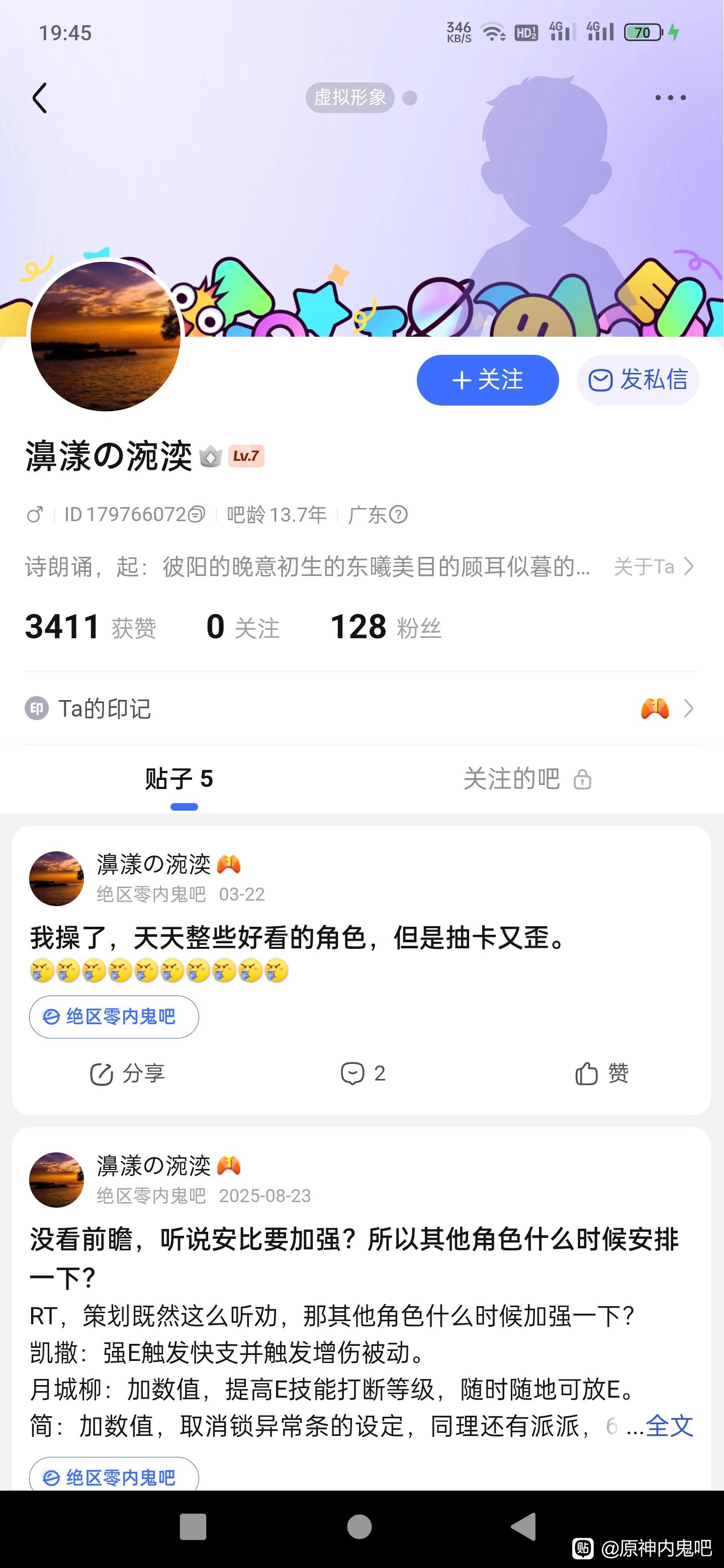
Task: Share the 03-22 post
Action: pyautogui.click(x=127, y=1073)
